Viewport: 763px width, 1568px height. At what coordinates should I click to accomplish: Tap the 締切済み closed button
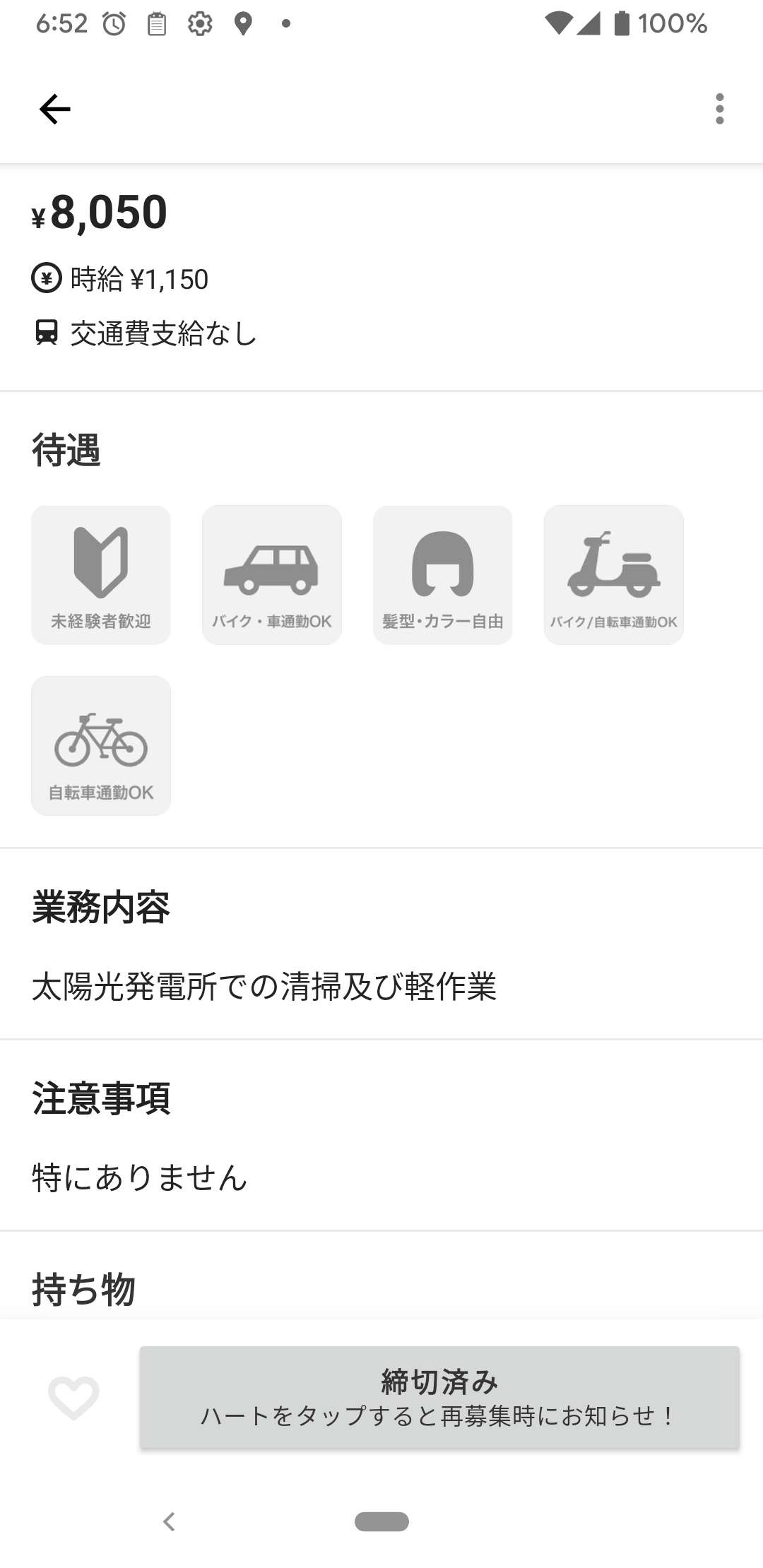click(x=439, y=1398)
